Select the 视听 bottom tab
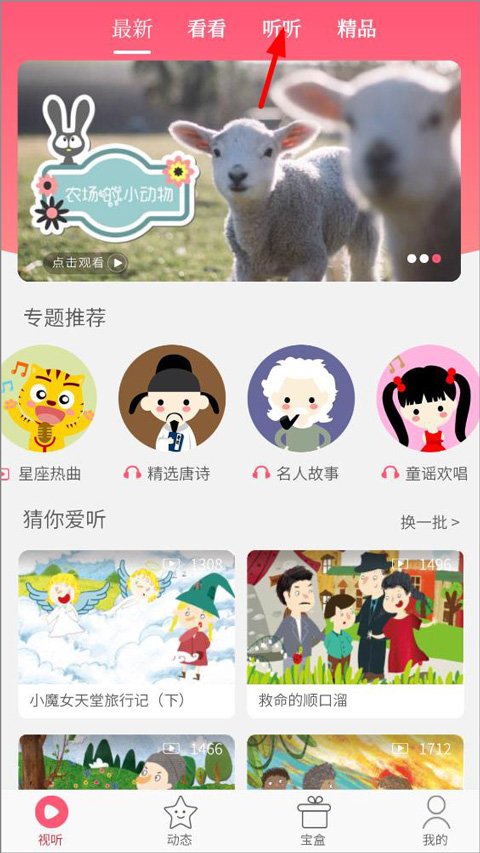This screenshot has width=480, height=853. pyautogui.click(x=51, y=821)
